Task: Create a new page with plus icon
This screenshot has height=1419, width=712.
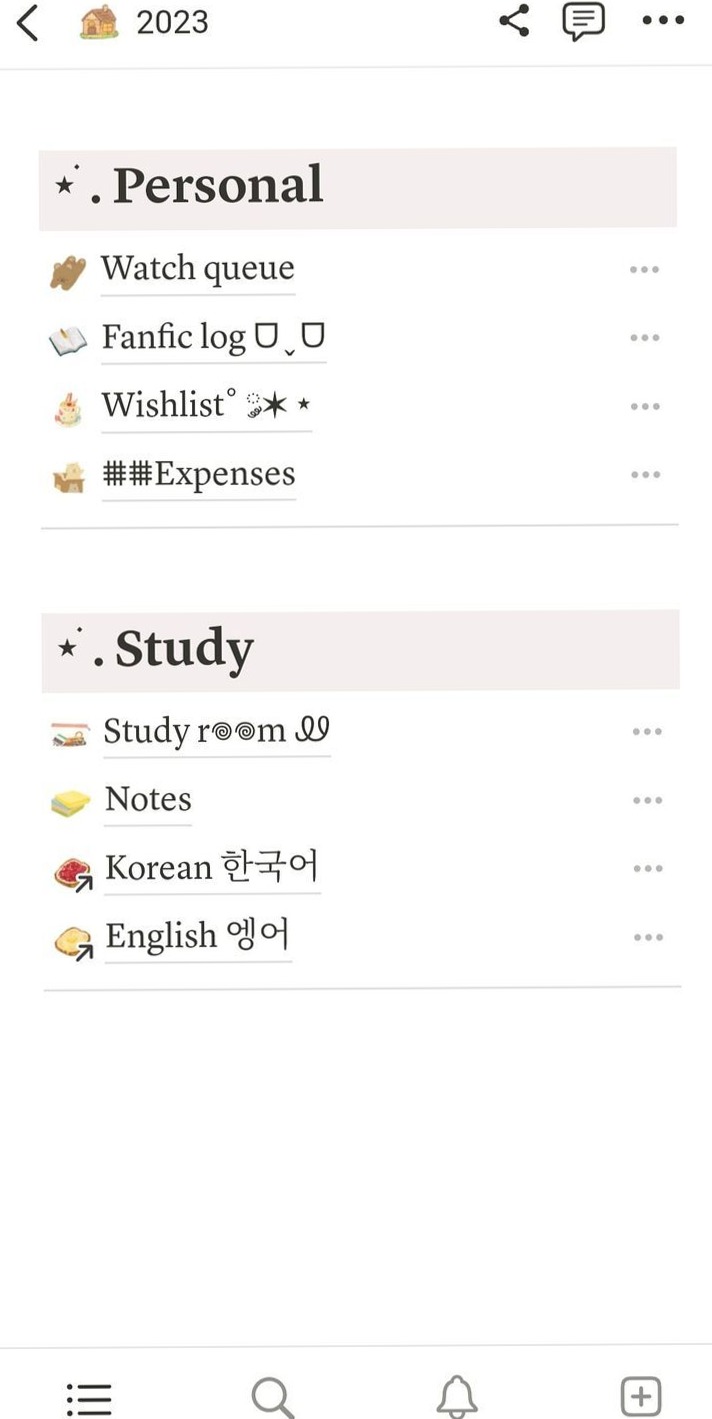Action: pyautogui.click(x=641, y=1396)
